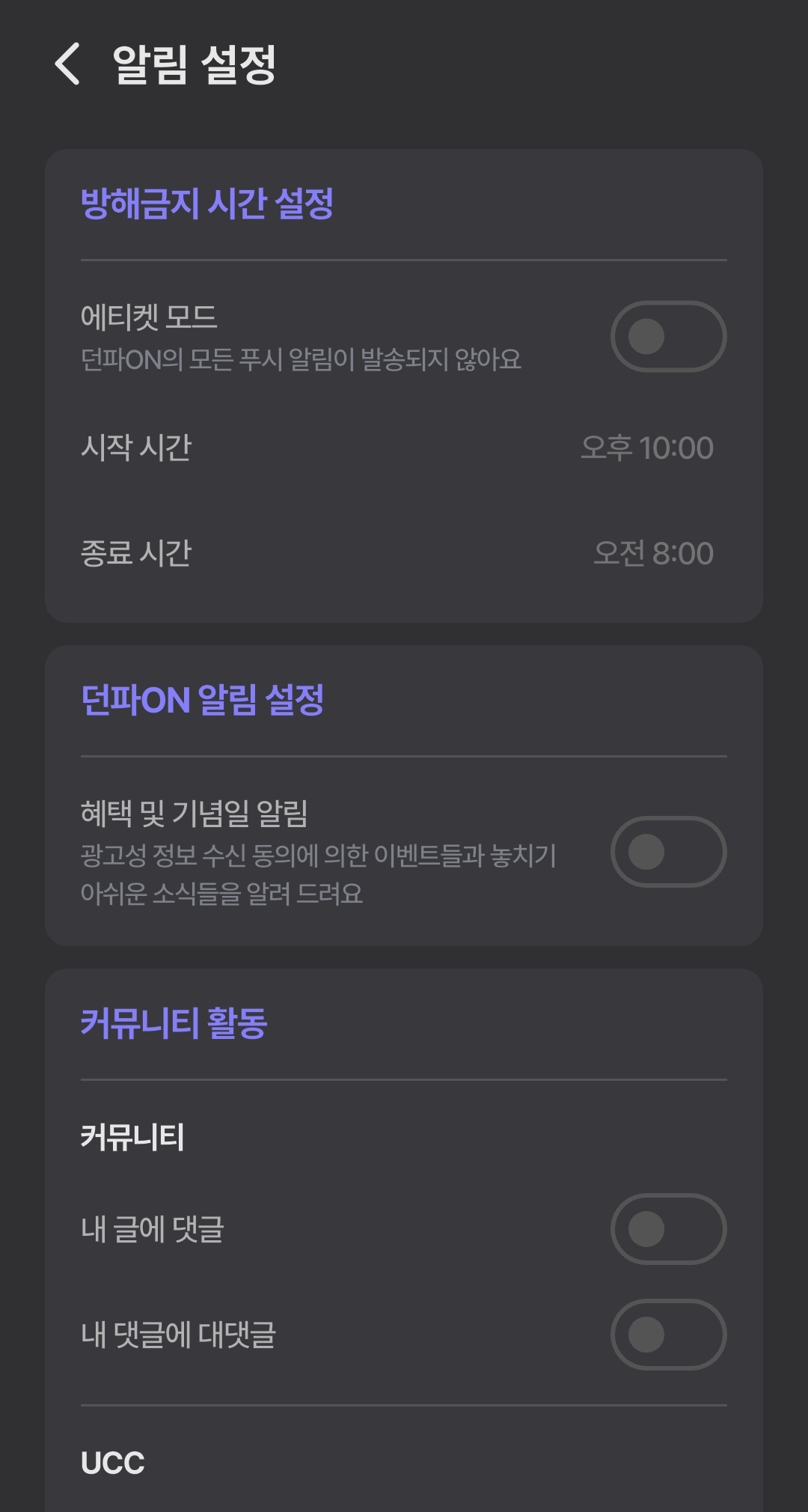Change 종료 시간 set to 오전 8:00

pos(652,553)
